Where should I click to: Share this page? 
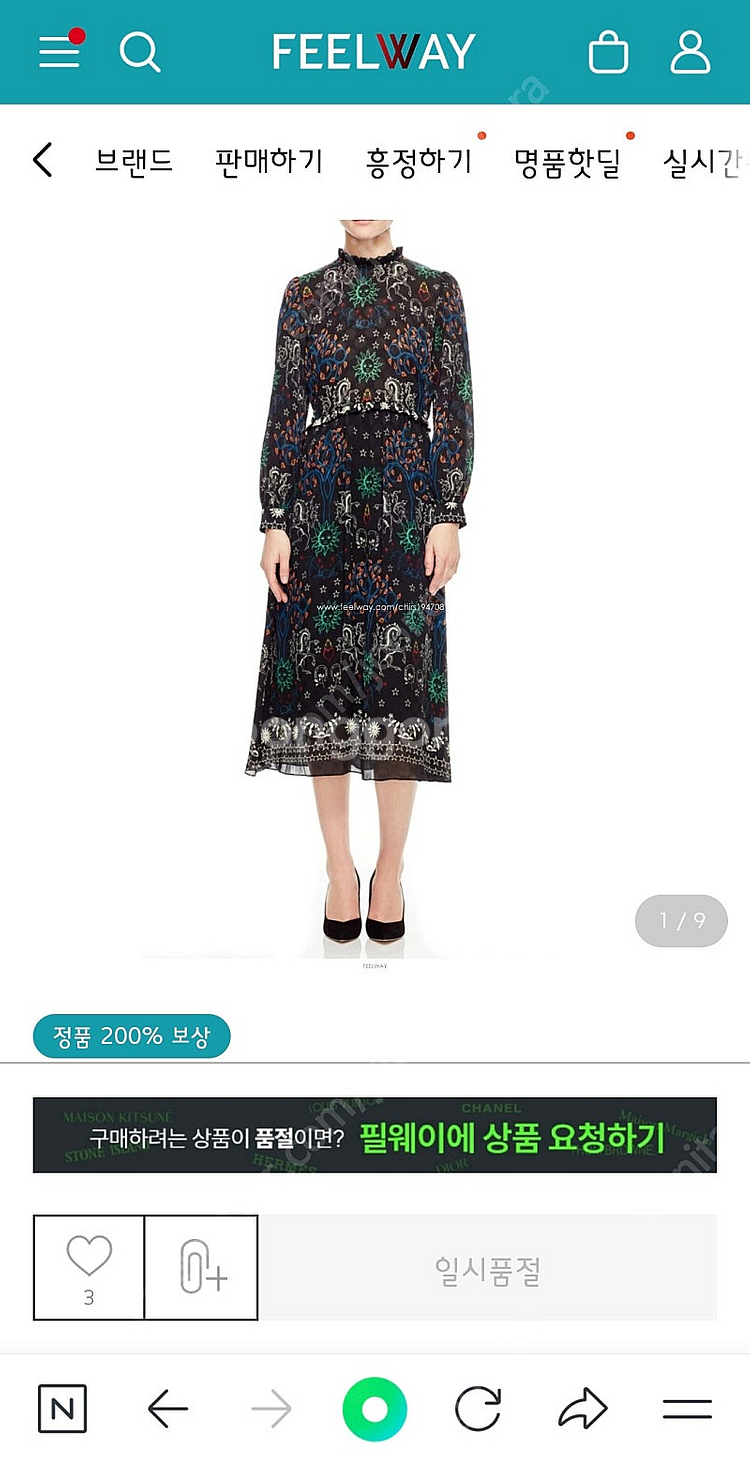[583, 1410]
